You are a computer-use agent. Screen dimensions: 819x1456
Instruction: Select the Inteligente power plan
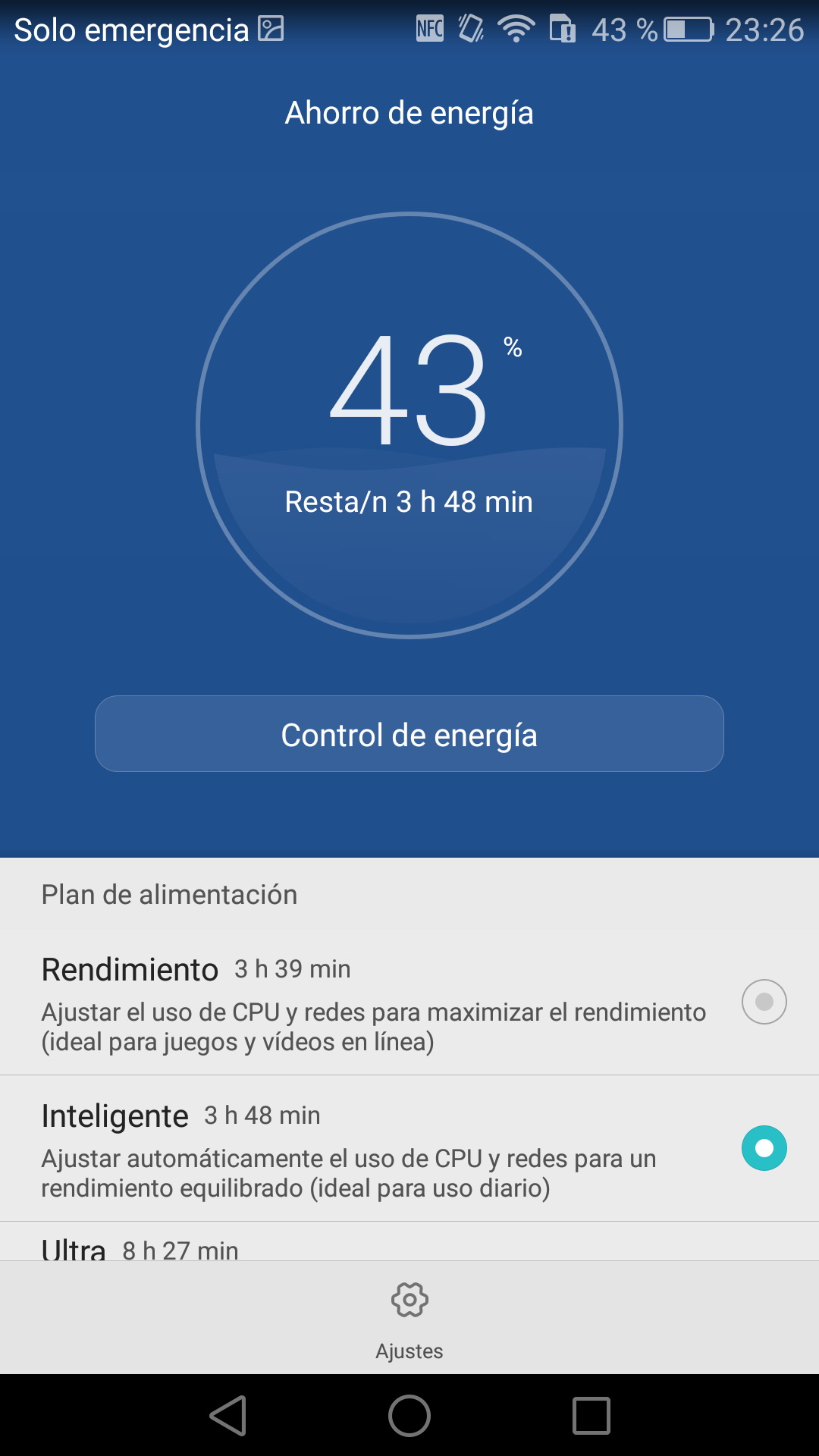(x=764, y=1148)
